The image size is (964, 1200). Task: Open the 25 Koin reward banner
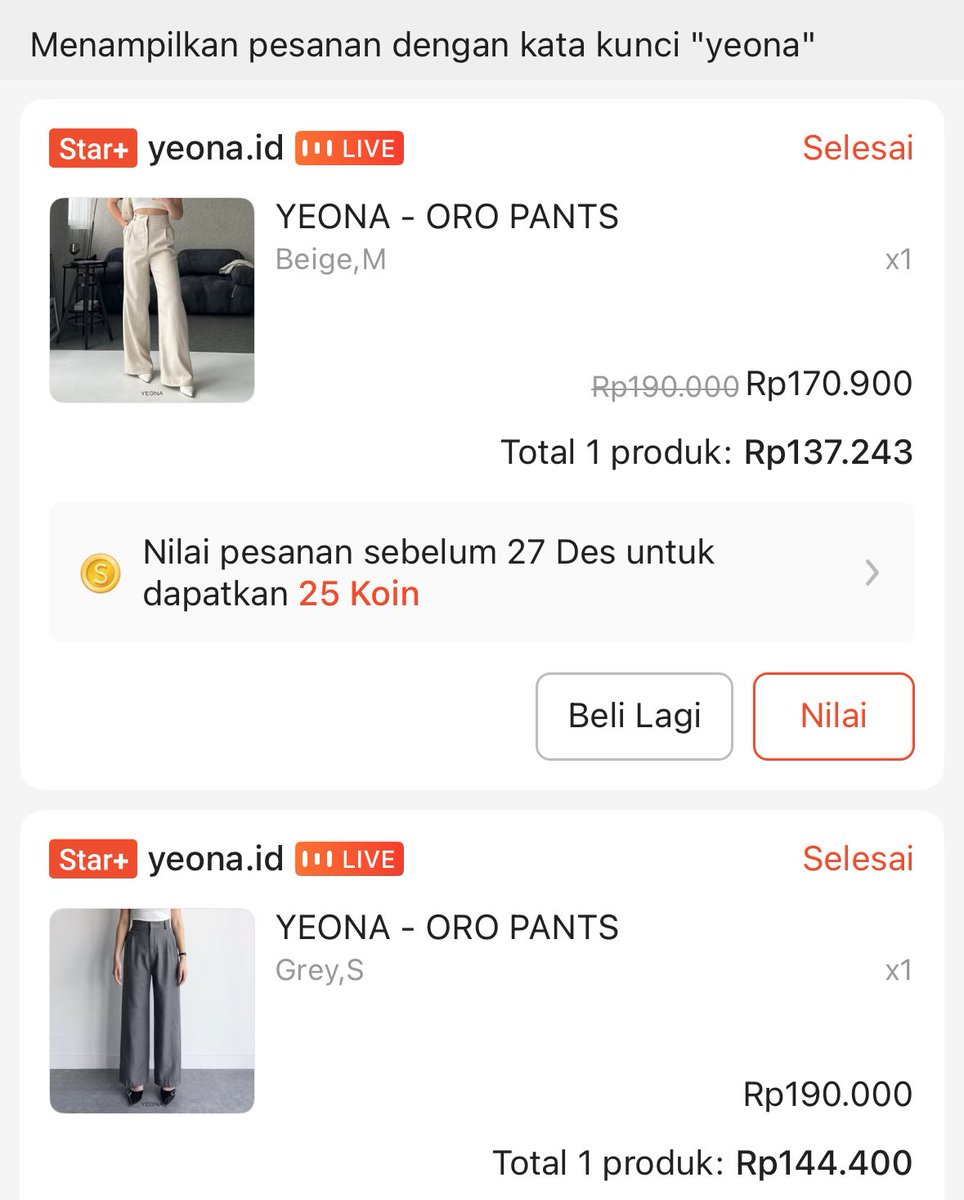[481, 572]
